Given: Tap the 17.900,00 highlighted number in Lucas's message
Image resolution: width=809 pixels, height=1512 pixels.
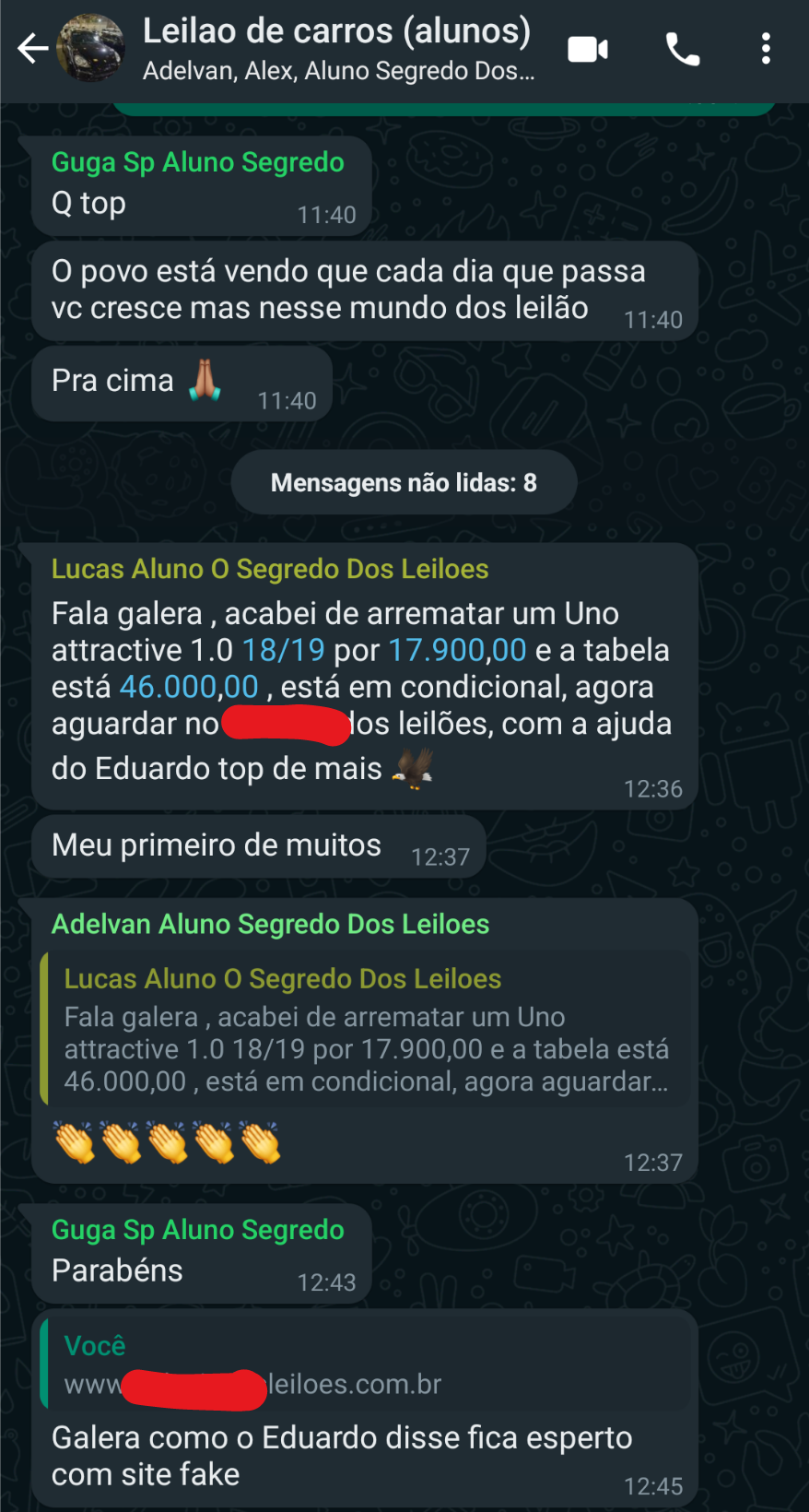Looking at the screenshot, I should [x=457, y=650].
